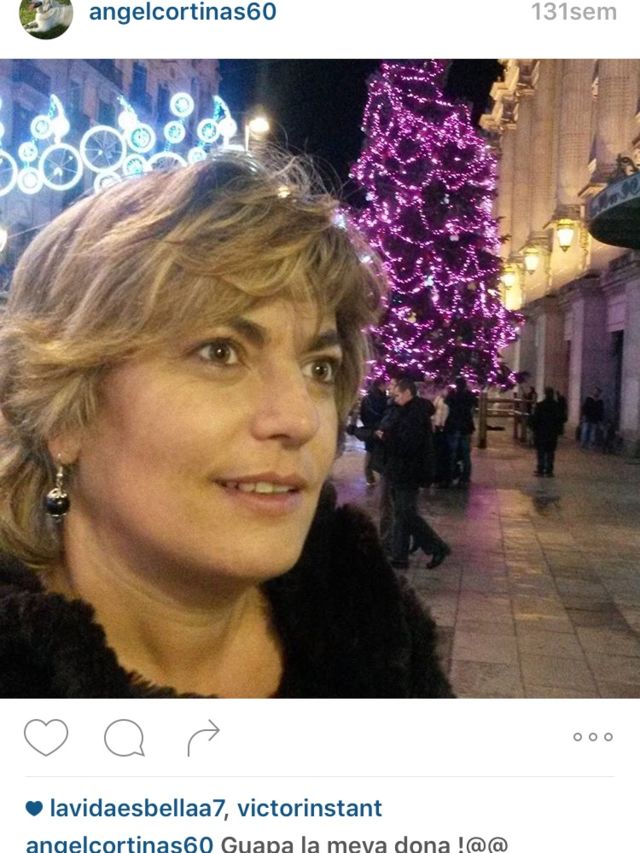640x853 pixels.
Task: Like this post with the heart
Action: point(46,738)
